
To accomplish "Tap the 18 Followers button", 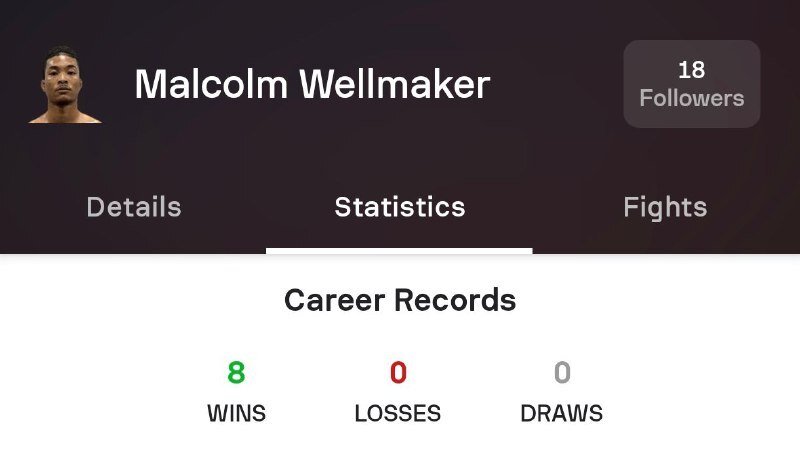I will 691,84.
